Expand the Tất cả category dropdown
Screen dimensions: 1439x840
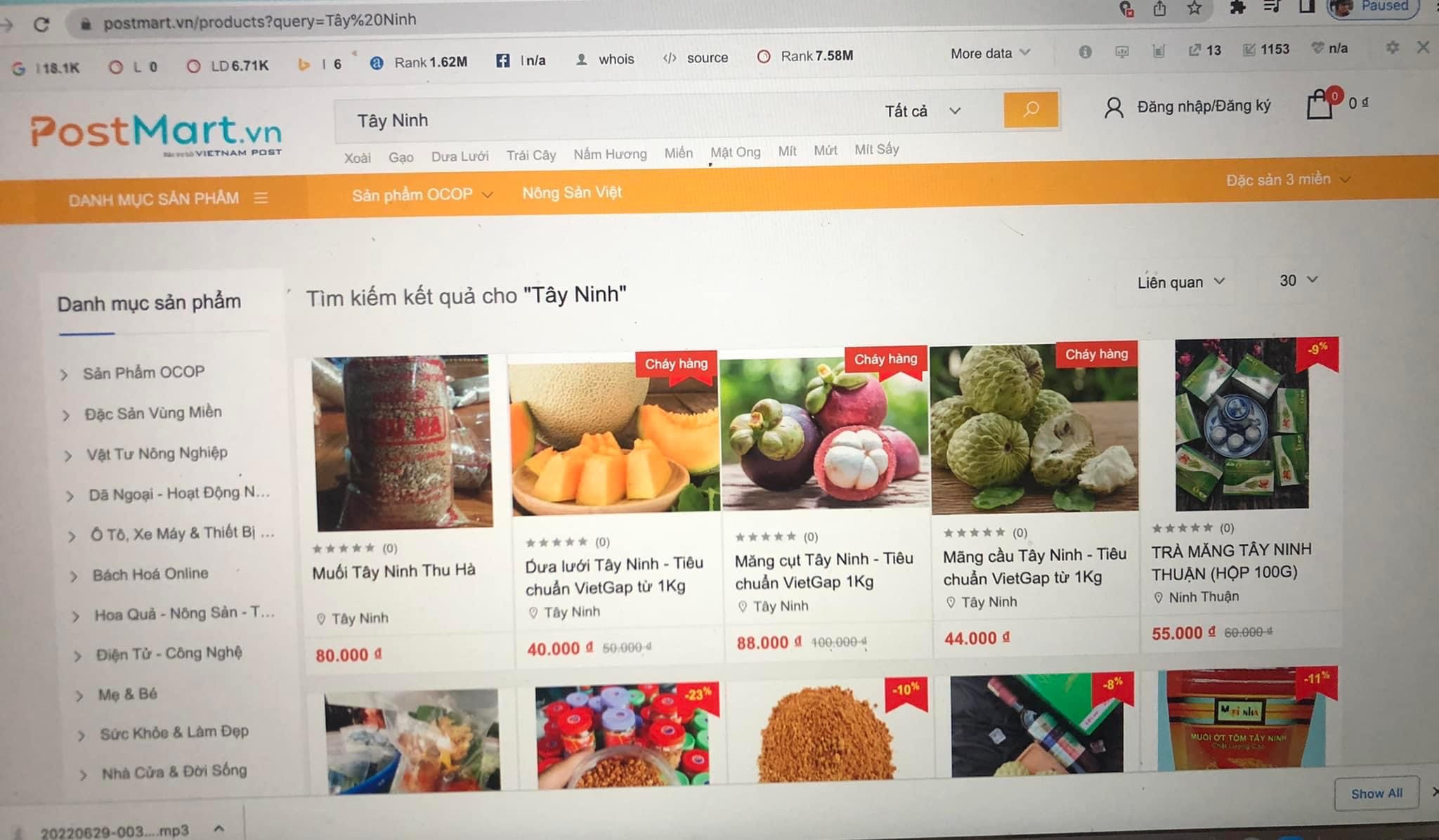point(921,111)
